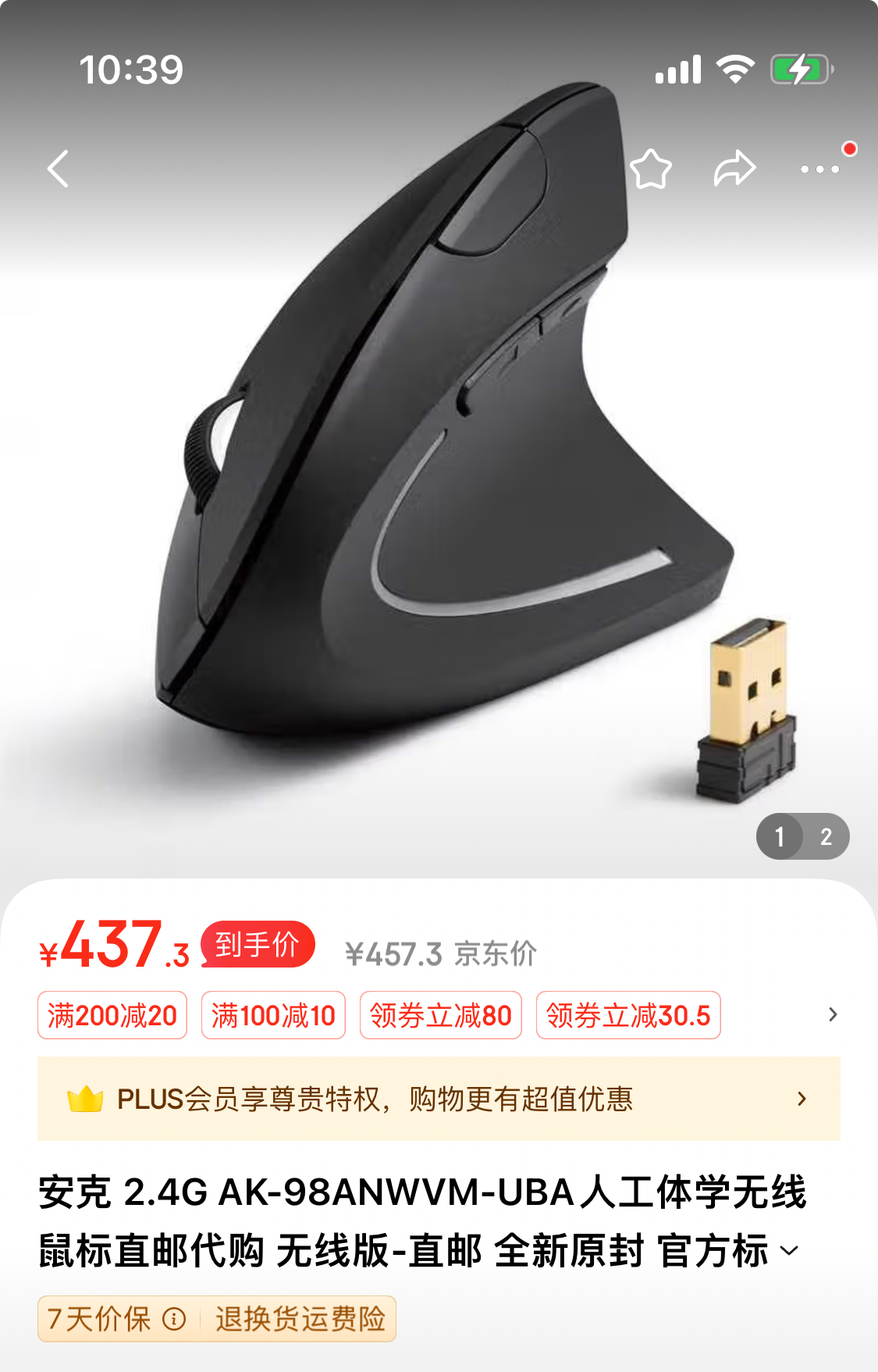This screenshot has width=878, height=1372.
Task: Claim the 领券立减30.5 coupon
Action: pos(628,1015)
